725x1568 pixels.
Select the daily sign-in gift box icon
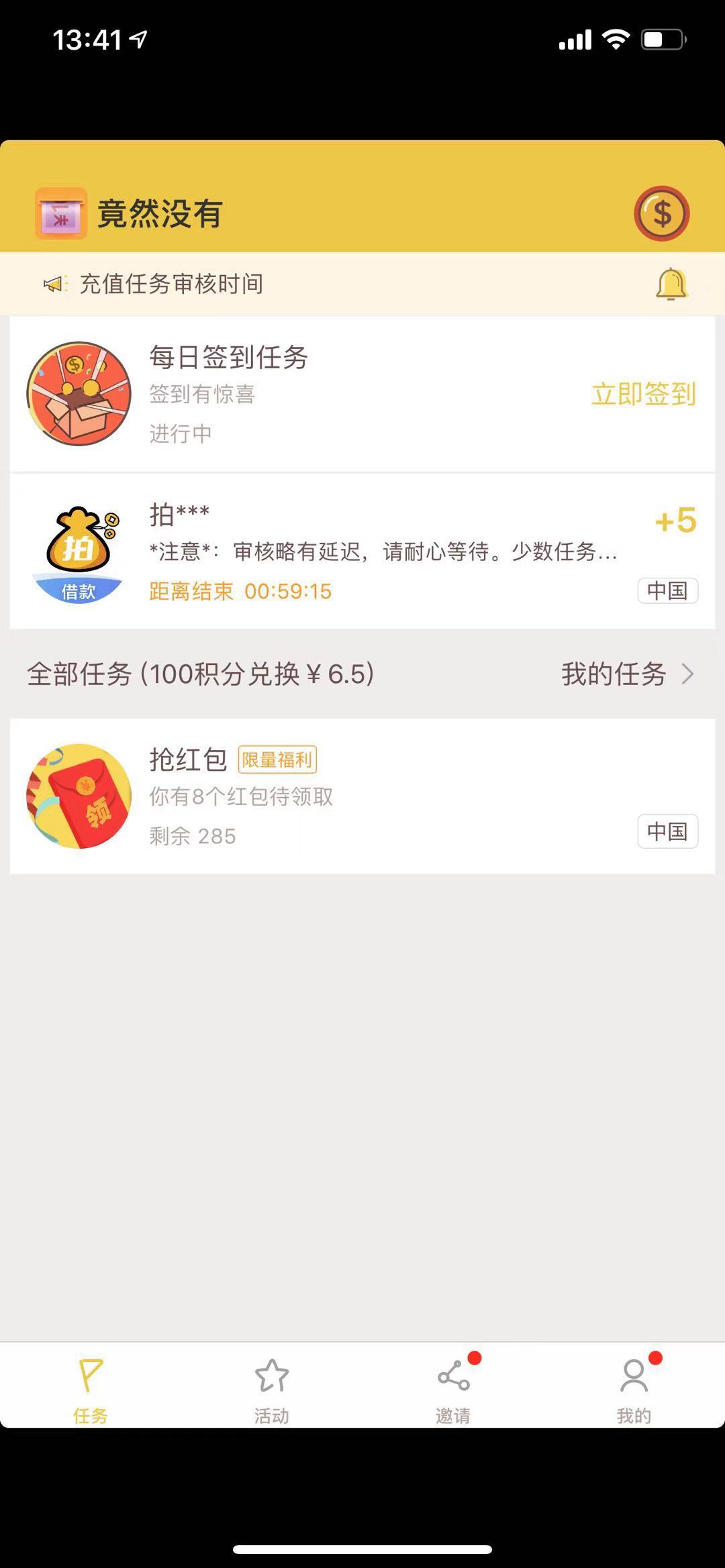click(x=79, y=394)
